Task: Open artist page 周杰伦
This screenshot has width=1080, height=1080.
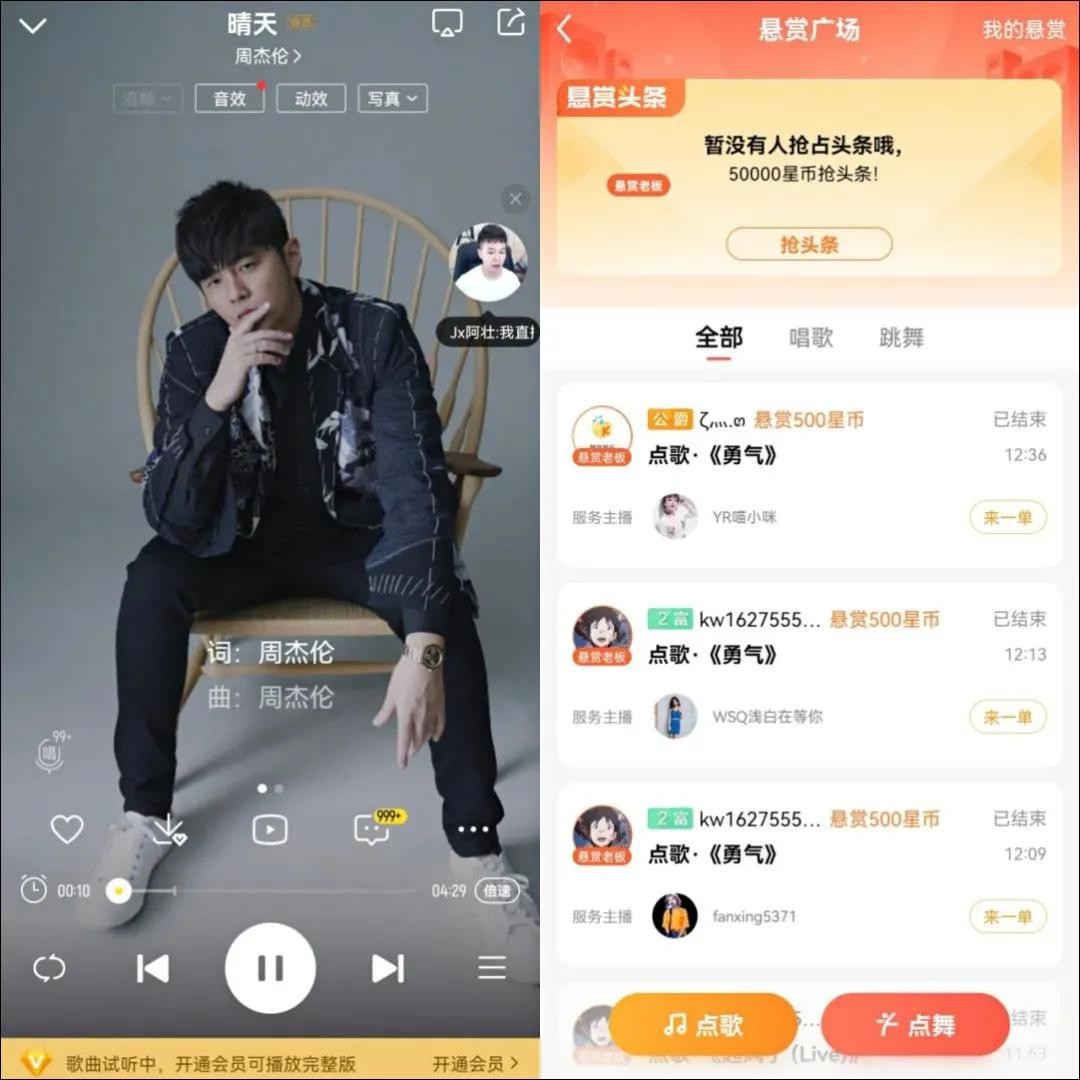Action: [x=267, y=56]
